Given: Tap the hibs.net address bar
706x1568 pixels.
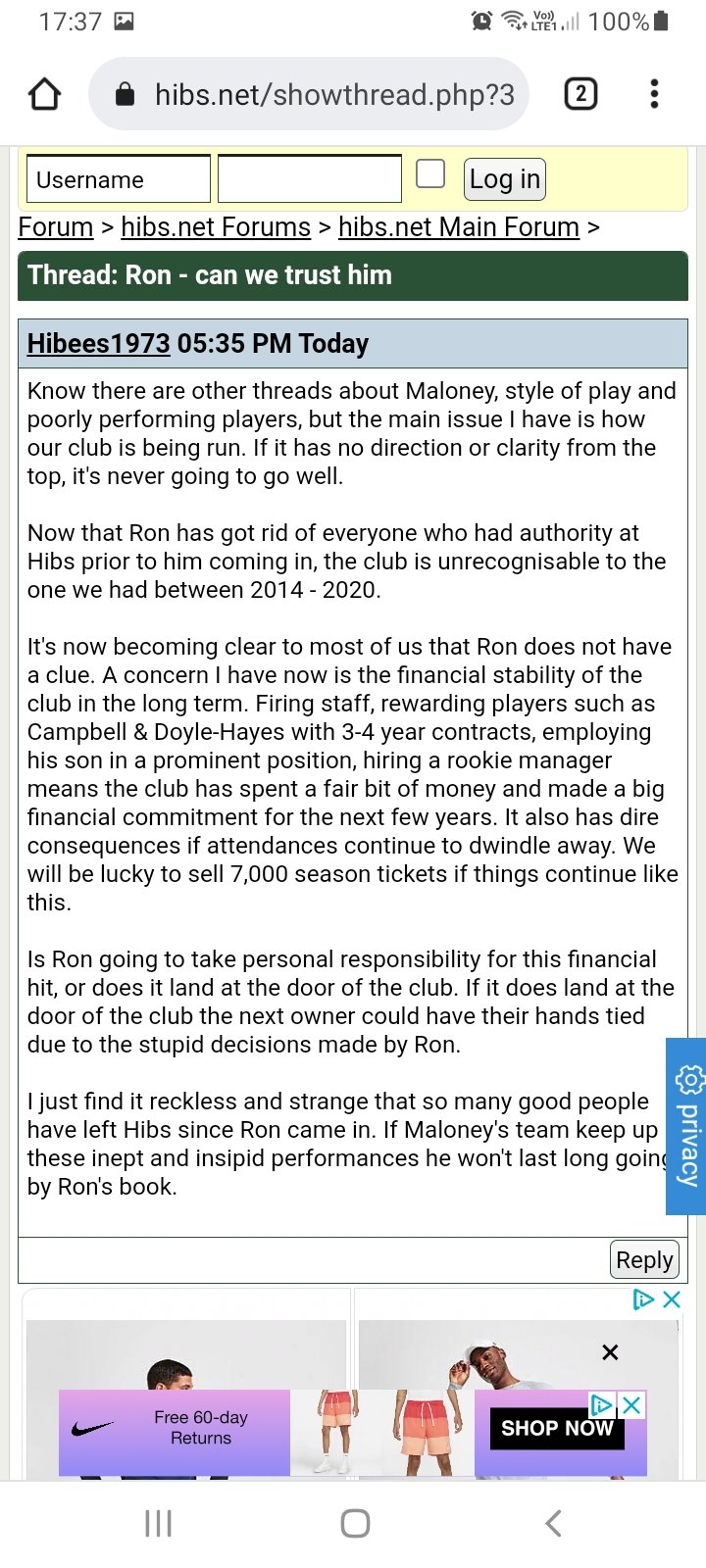Looking at the screenshot, I should click(309, 94).
